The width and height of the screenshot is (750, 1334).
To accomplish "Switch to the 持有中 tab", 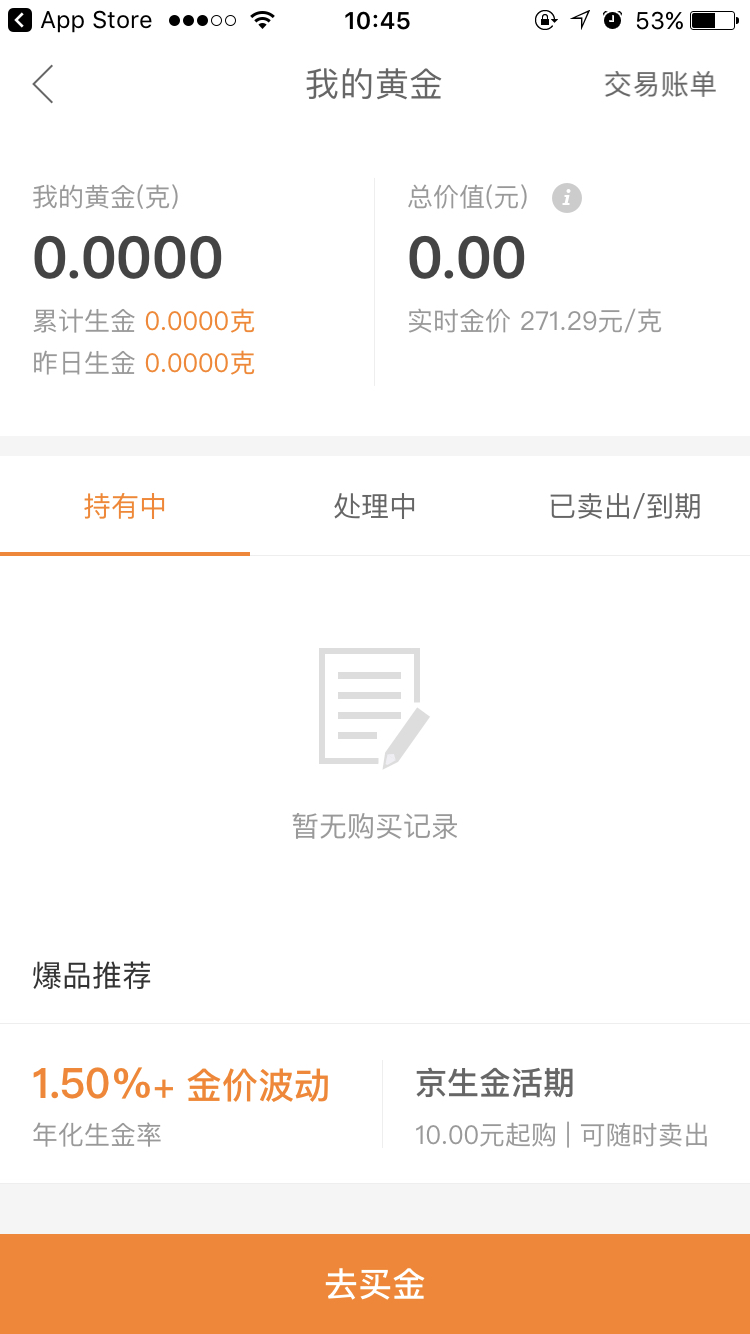I will 125,506.
